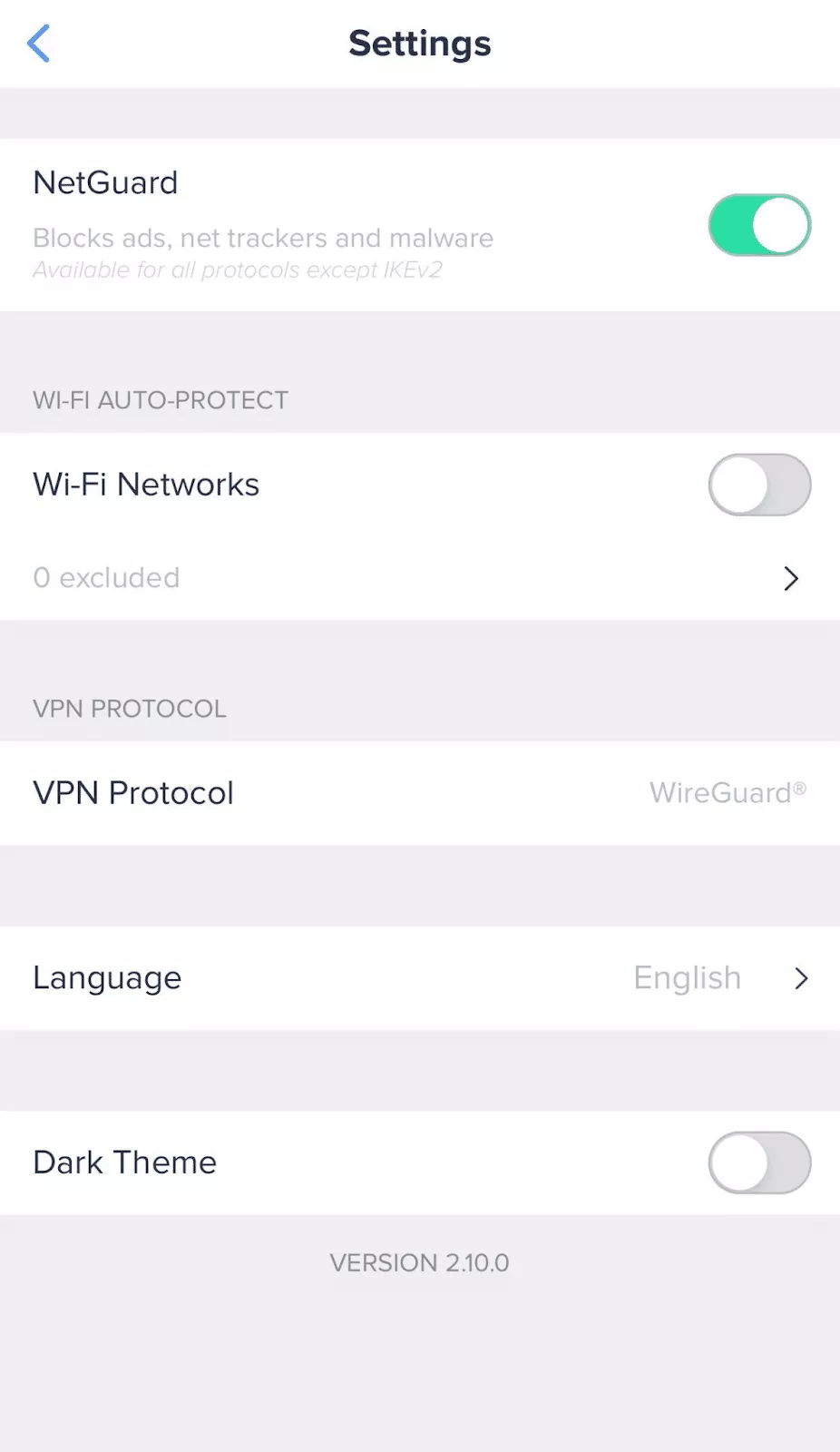Change the VPN Protocol setting

click(x=419, y=793)
